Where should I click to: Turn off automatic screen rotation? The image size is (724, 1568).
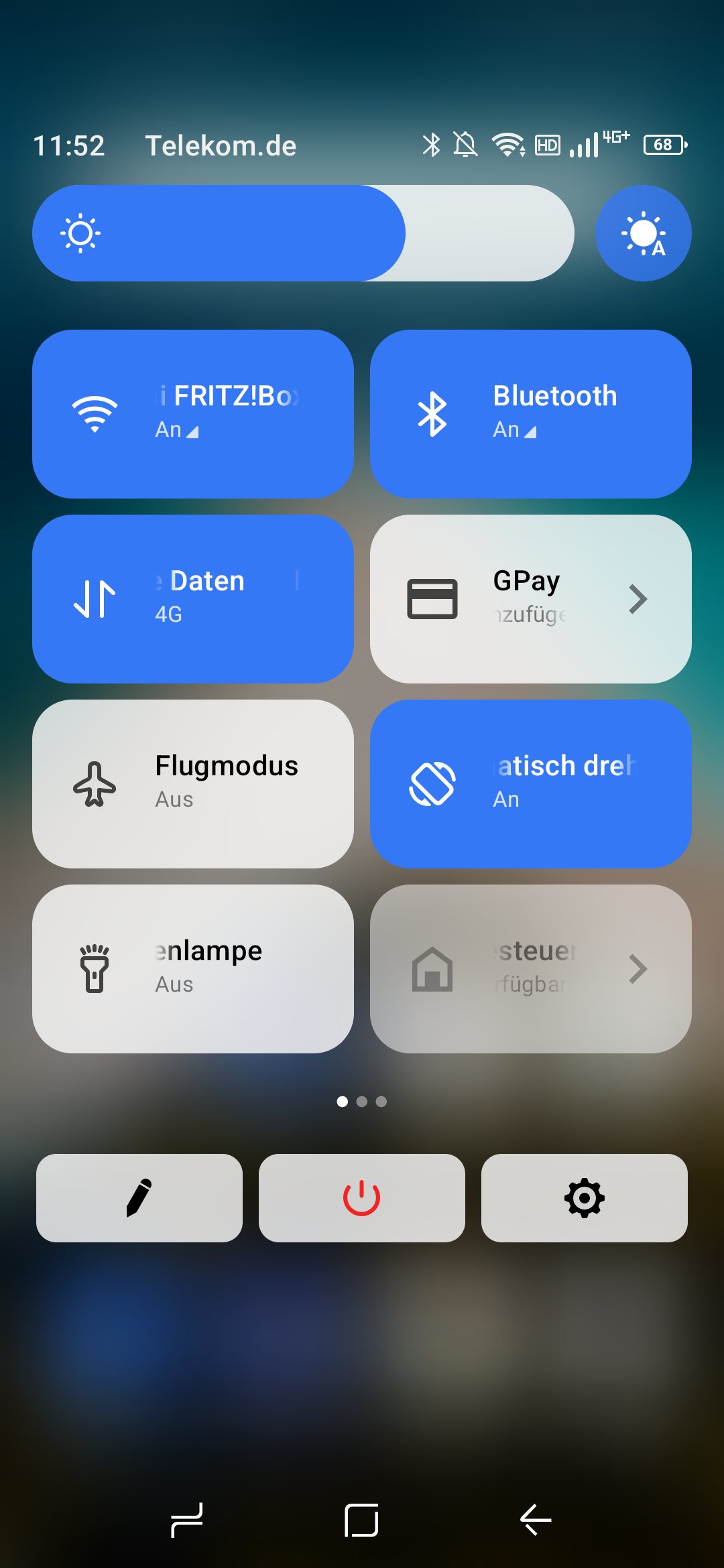tap(531, 784)
